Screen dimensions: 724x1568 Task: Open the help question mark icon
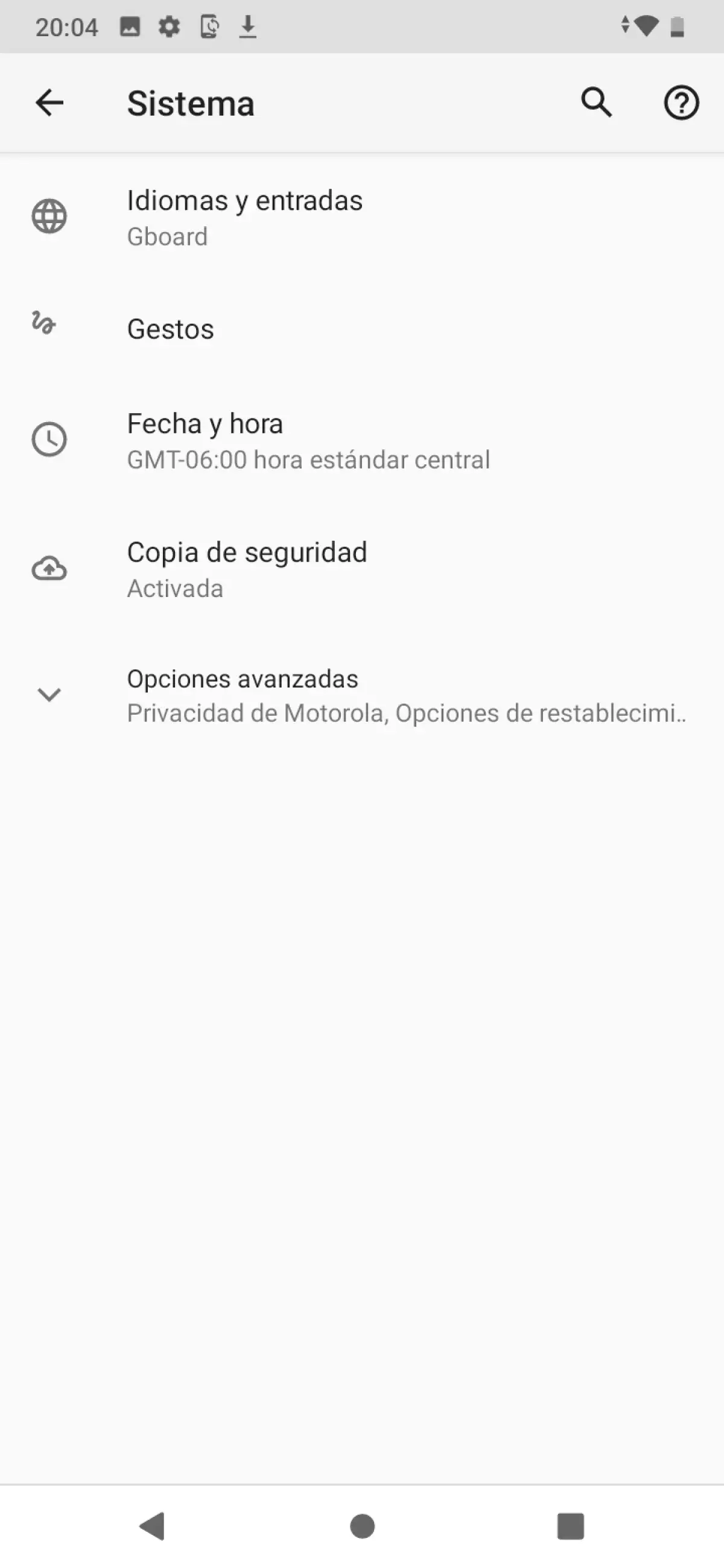[x=681, y=103]
